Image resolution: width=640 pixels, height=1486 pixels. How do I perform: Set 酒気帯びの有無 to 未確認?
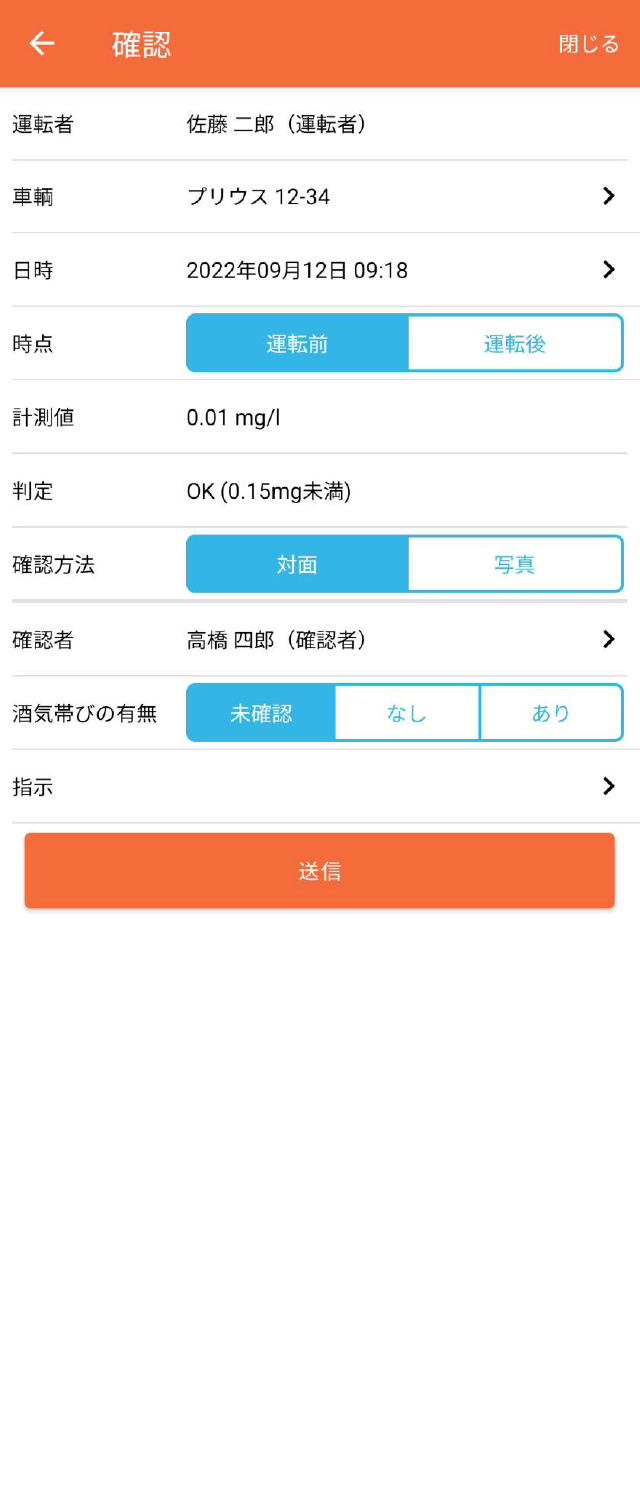tap(261, 713)
